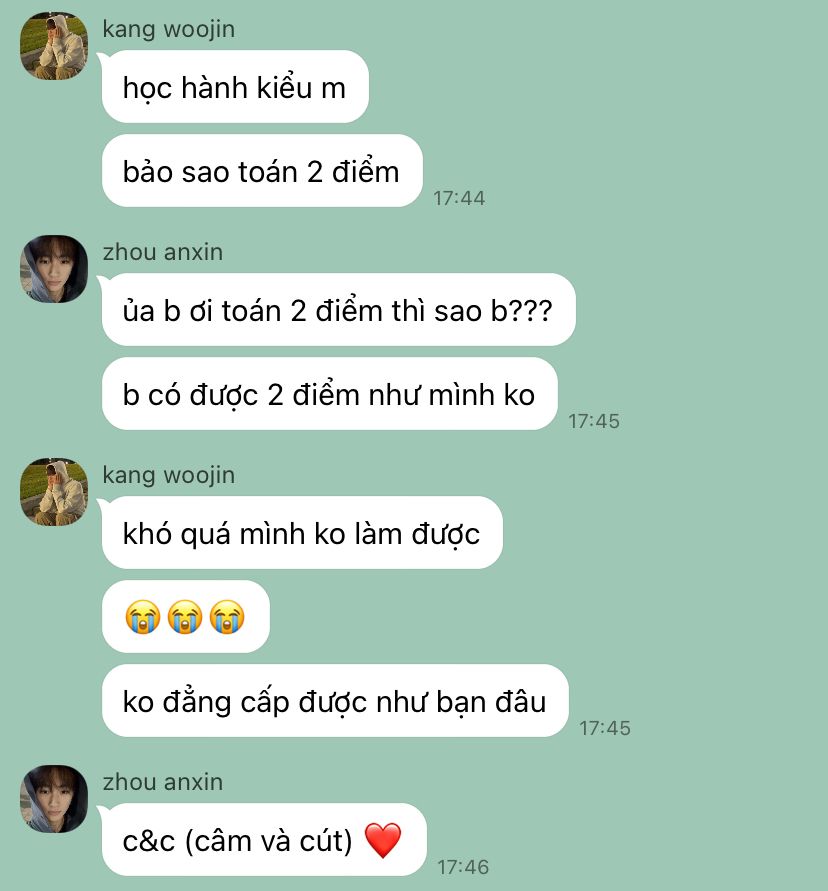Viewport: 828px width, 891px height.
Task: View kang woojin's profile picture beside "khó quá mình"
Action: 54,492
